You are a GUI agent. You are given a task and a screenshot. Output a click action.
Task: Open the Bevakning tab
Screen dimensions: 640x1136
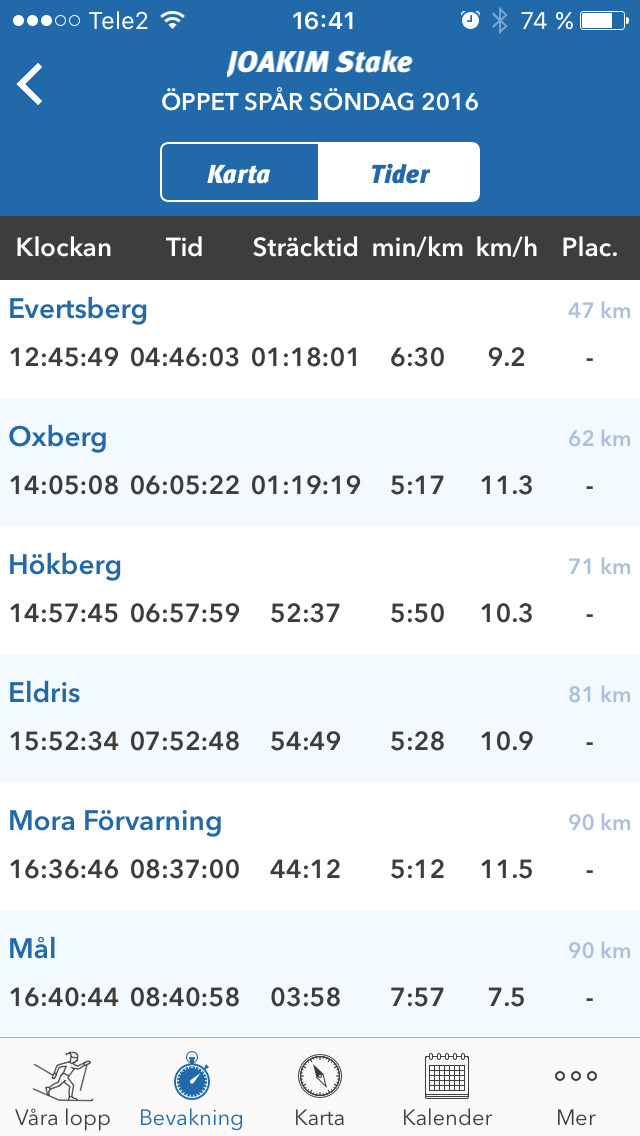pyautogui.click(x=191, y=1088)
